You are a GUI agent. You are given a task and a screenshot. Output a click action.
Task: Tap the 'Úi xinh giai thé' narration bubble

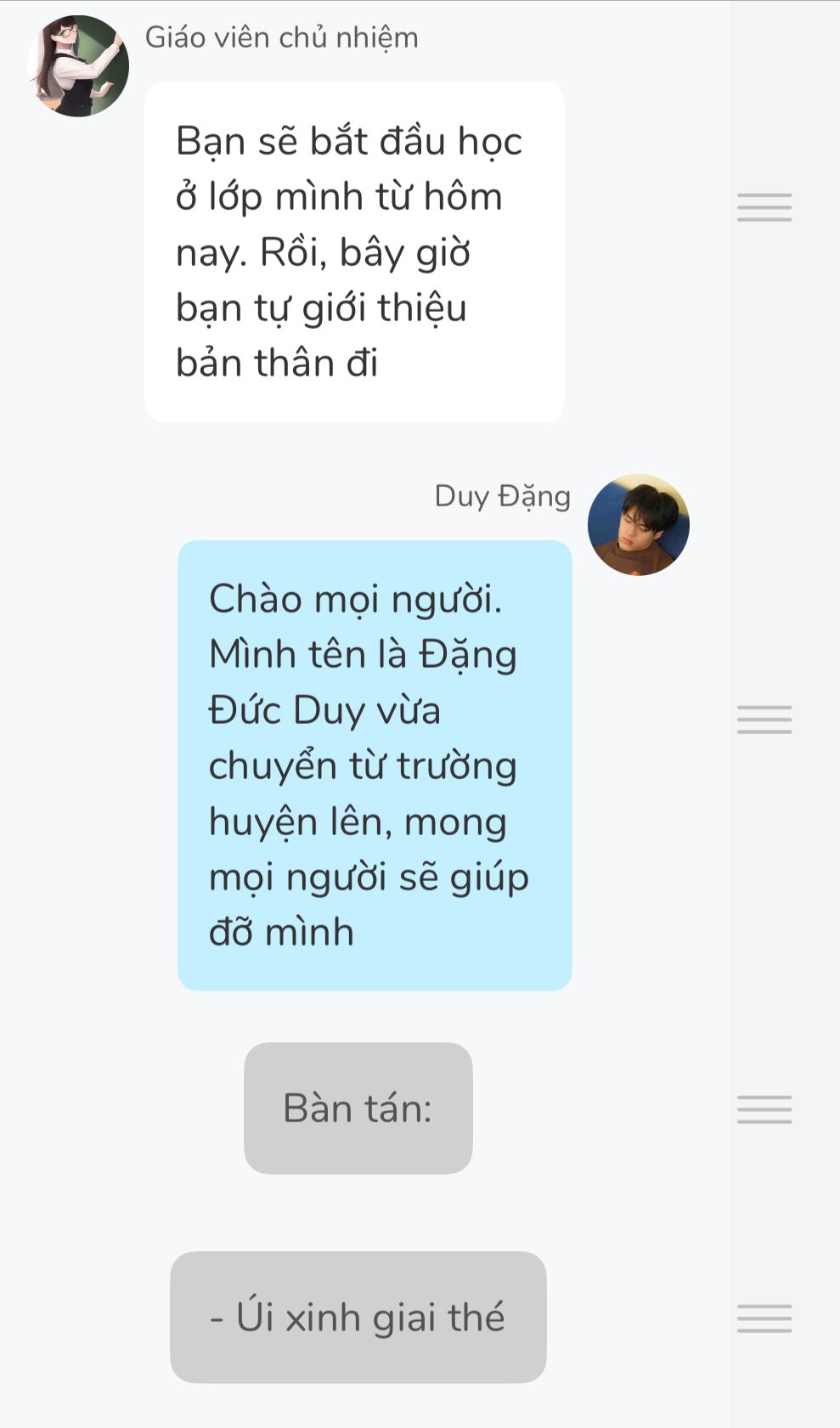tap(358, 1317)
